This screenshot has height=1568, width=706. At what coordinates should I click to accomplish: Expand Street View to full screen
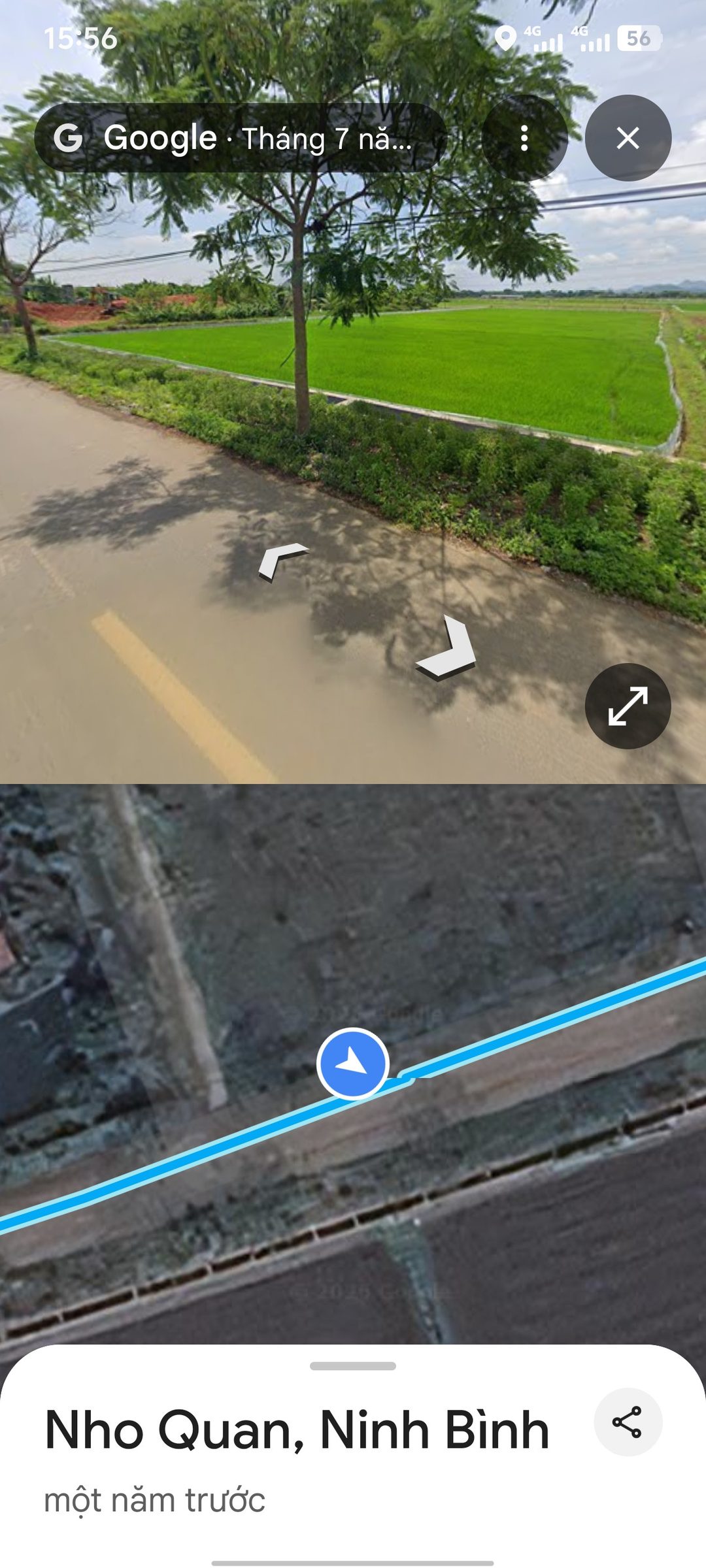pyautogui.click(x=628, y=706)
